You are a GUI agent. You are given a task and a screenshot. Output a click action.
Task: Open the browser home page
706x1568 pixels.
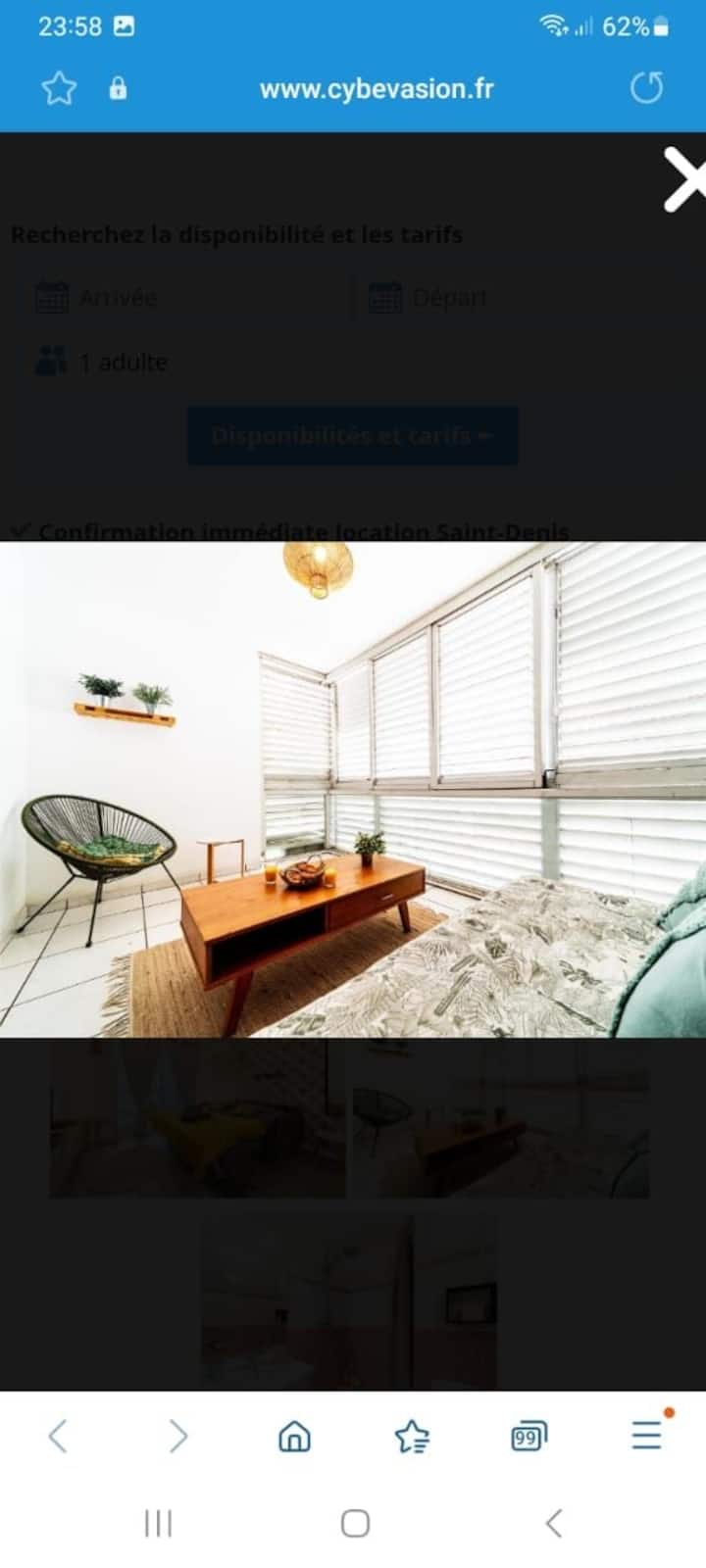pyautogui.click(x=294, y=1437)
